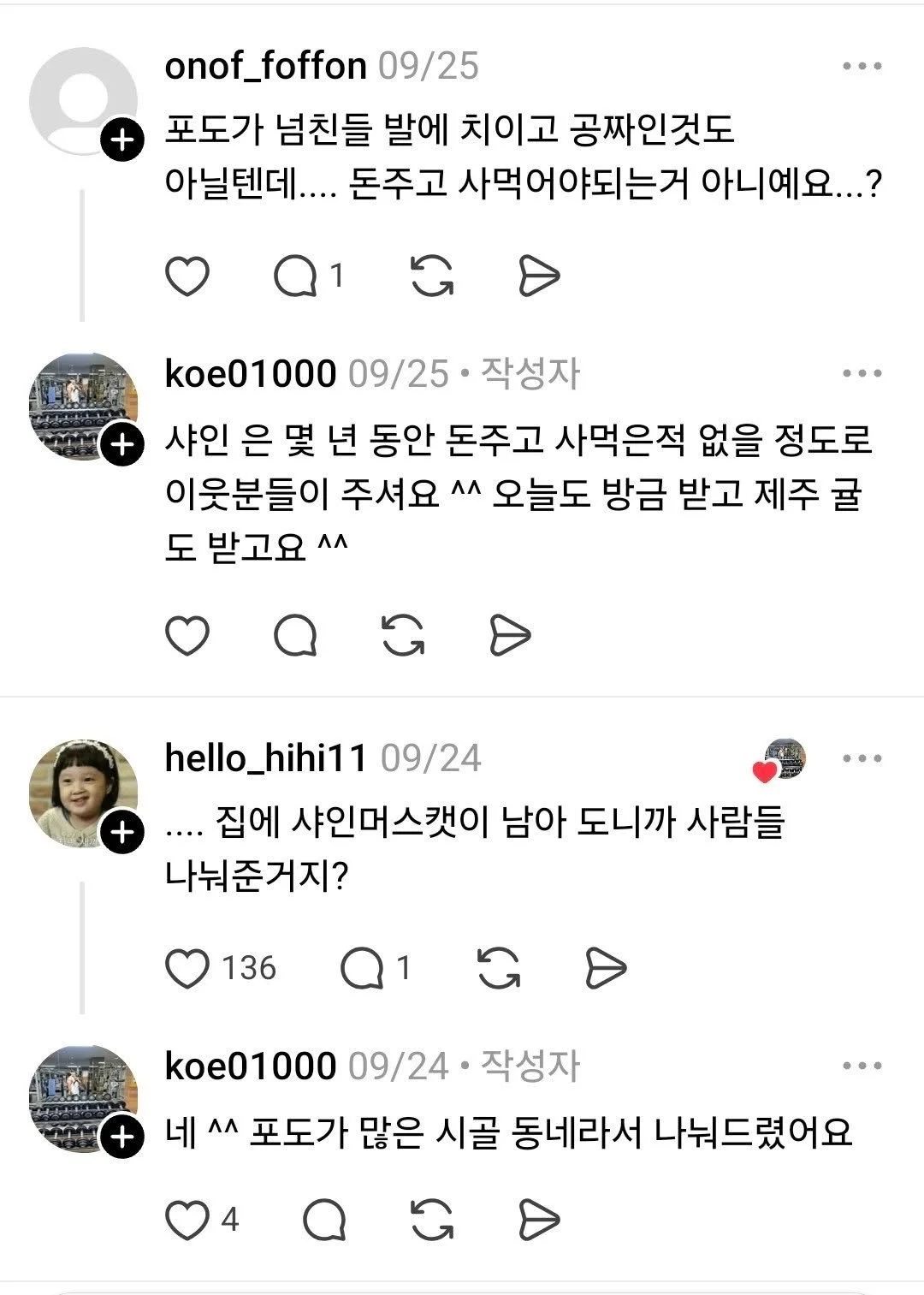This screenshot has height=1295, width=924.
Task: Tap the reply icon under koe01000's 09/25 reply
Action: (295, 635)
